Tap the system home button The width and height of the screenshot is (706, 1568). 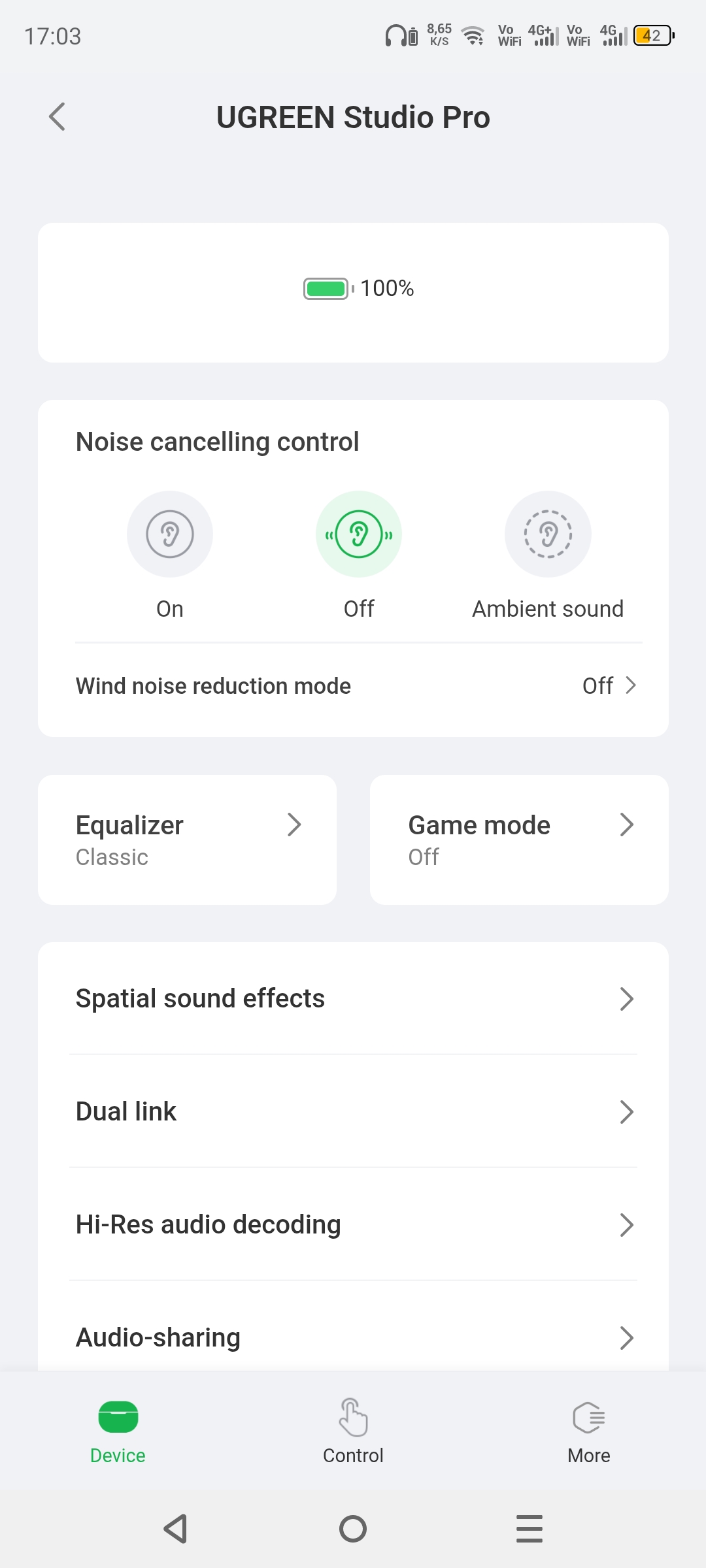click(353, 1529)
